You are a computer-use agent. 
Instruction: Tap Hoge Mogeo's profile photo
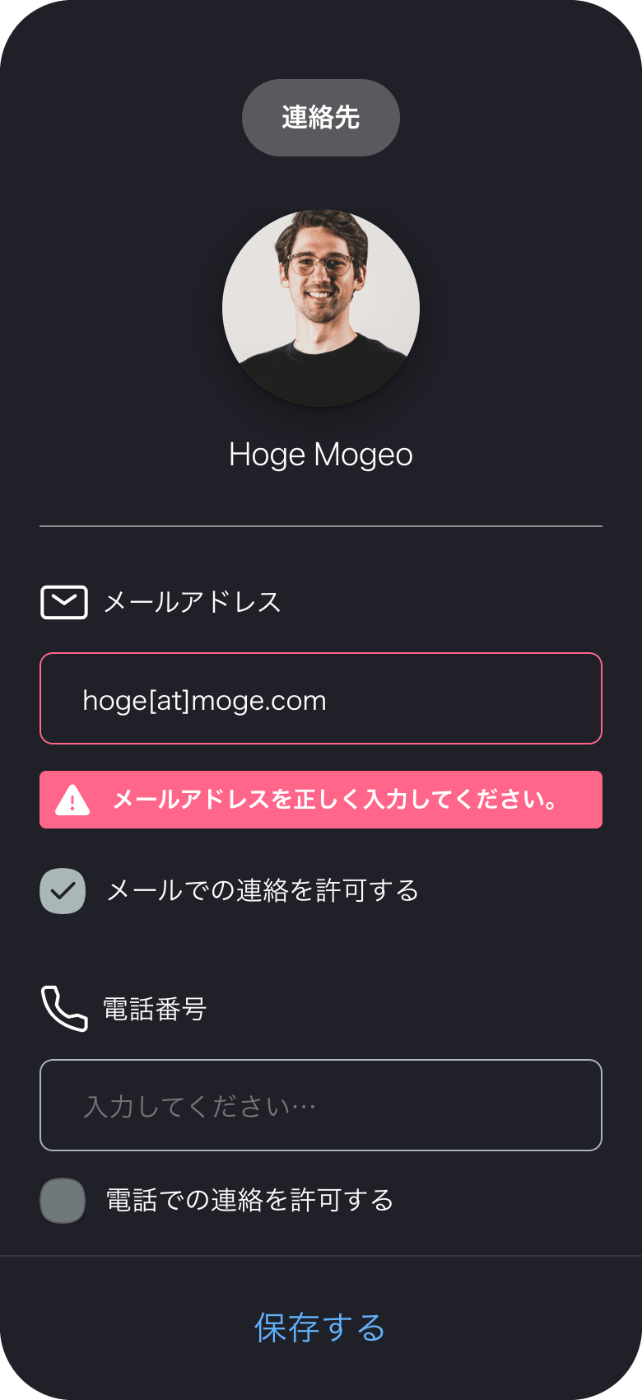[x=320, y=308]
